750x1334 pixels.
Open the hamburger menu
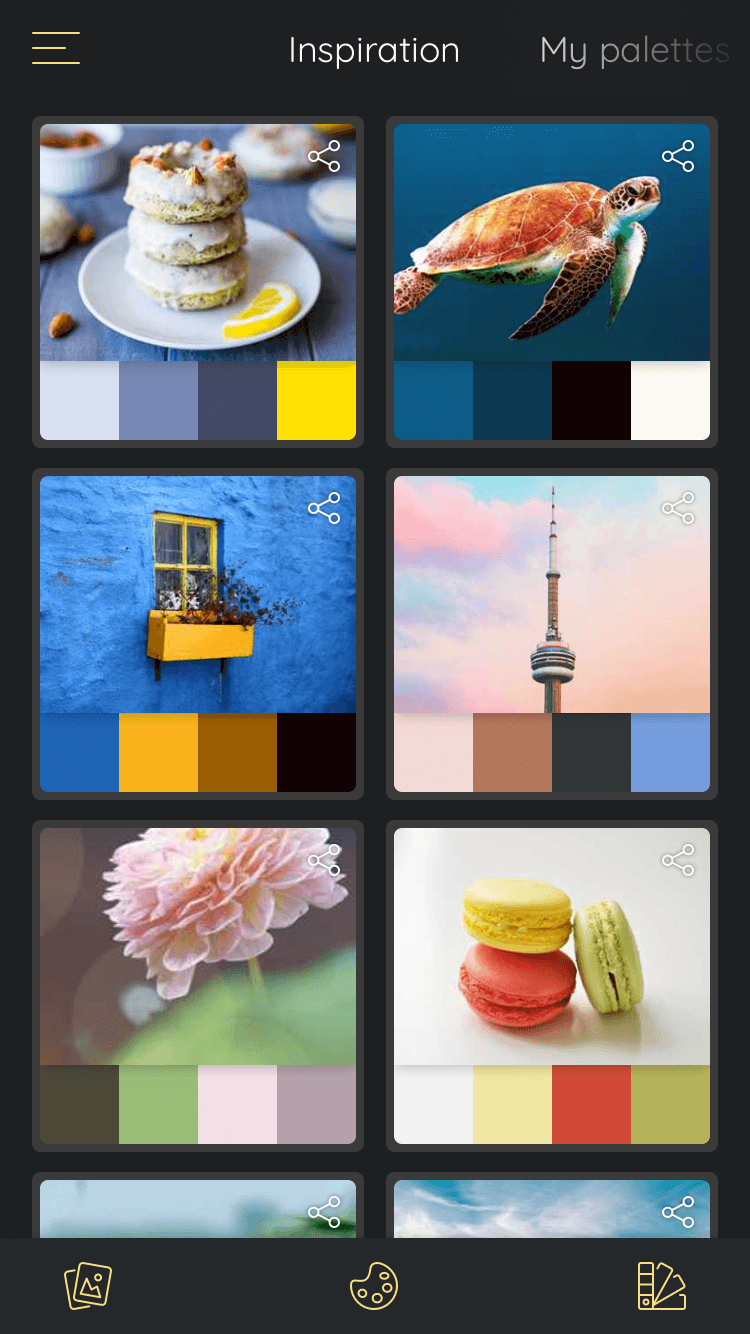(x=56, y=48)
